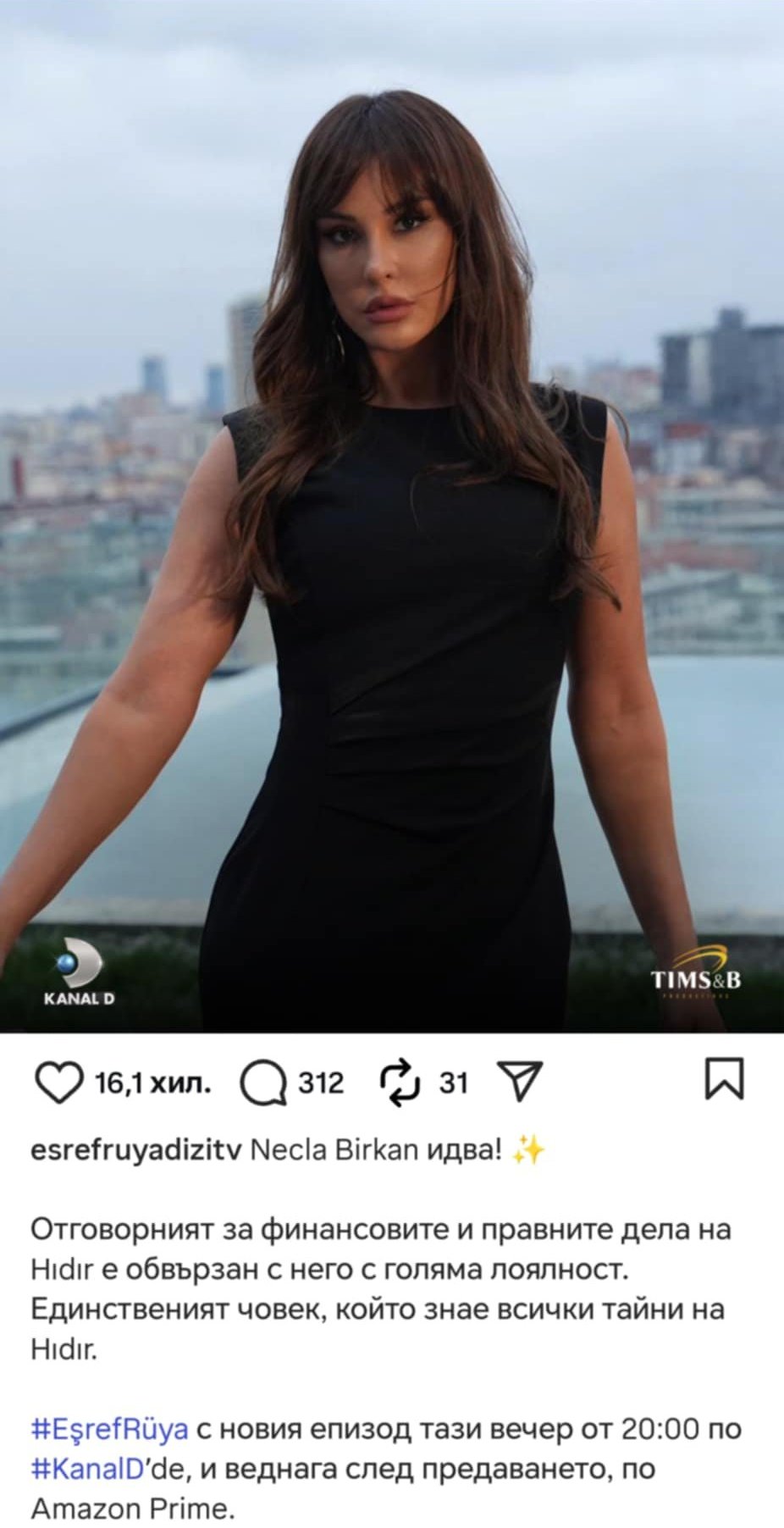This screenshot has width=784, height=1528.
Task: Open the comments on this post
Action: pos(262,1082)
